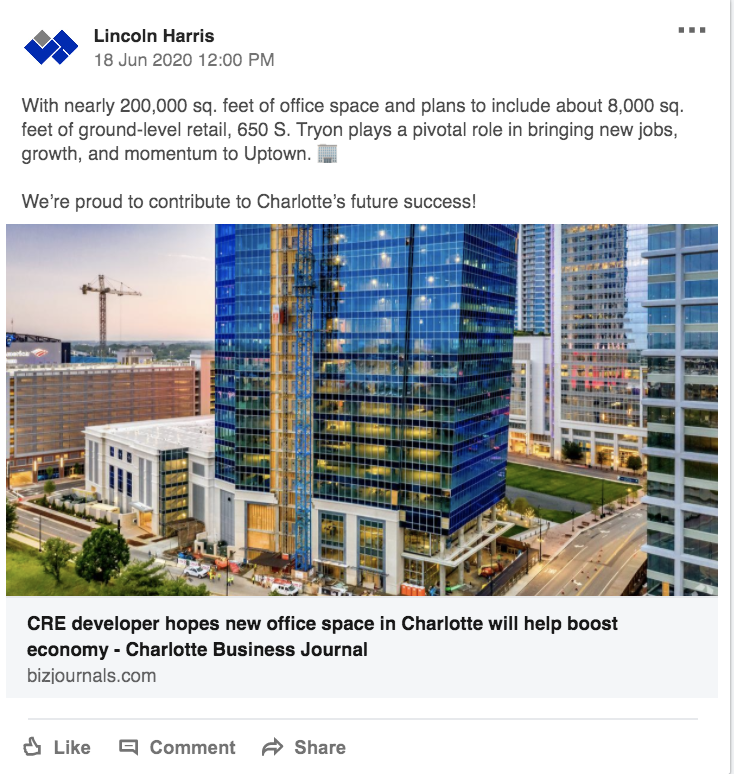Viewport: 734px width, 774px height.
Task: Open the post's three-dot overflow menu
Action: [691, 30]
